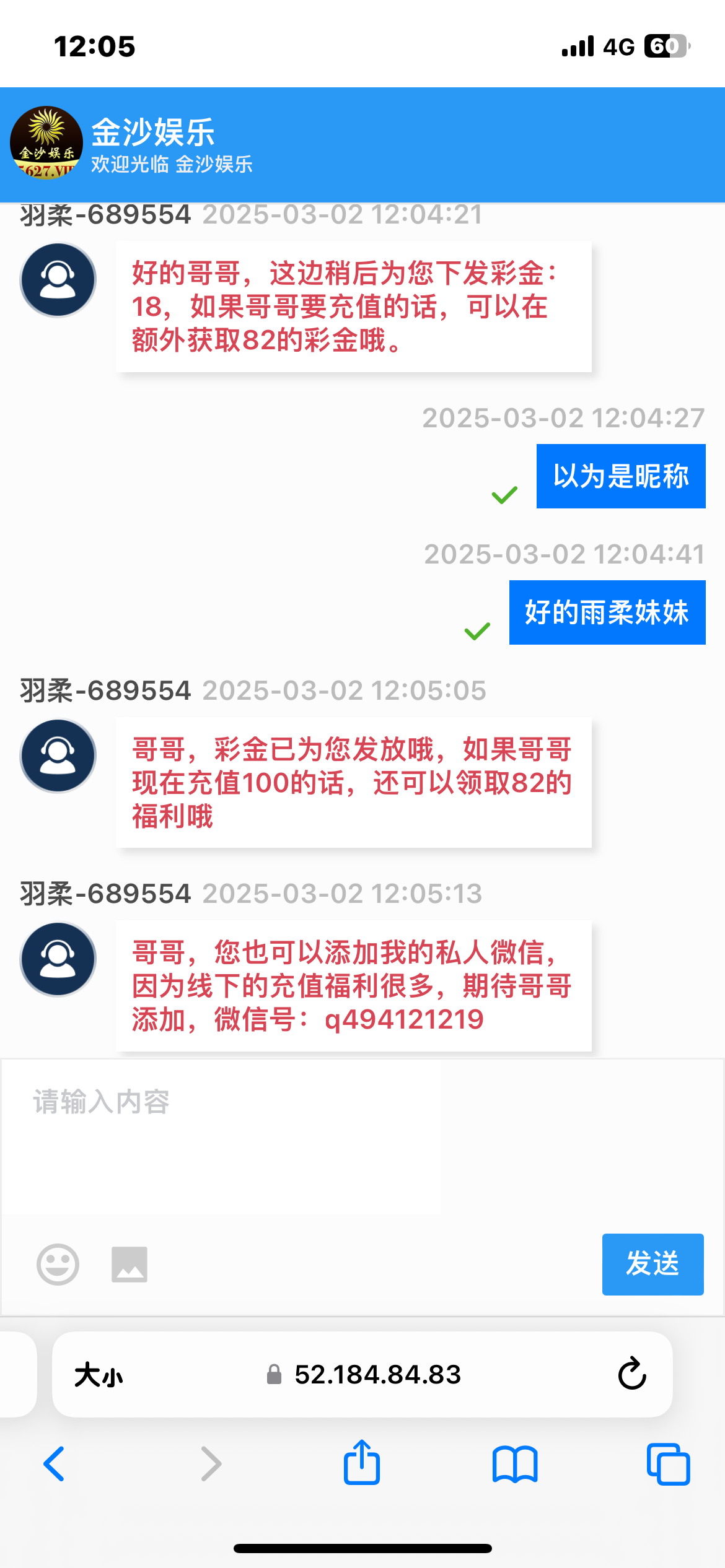Share this page from the browser toolbar
The width and height of the screenshot is (725, 1568).
[x=362, y=1463]
